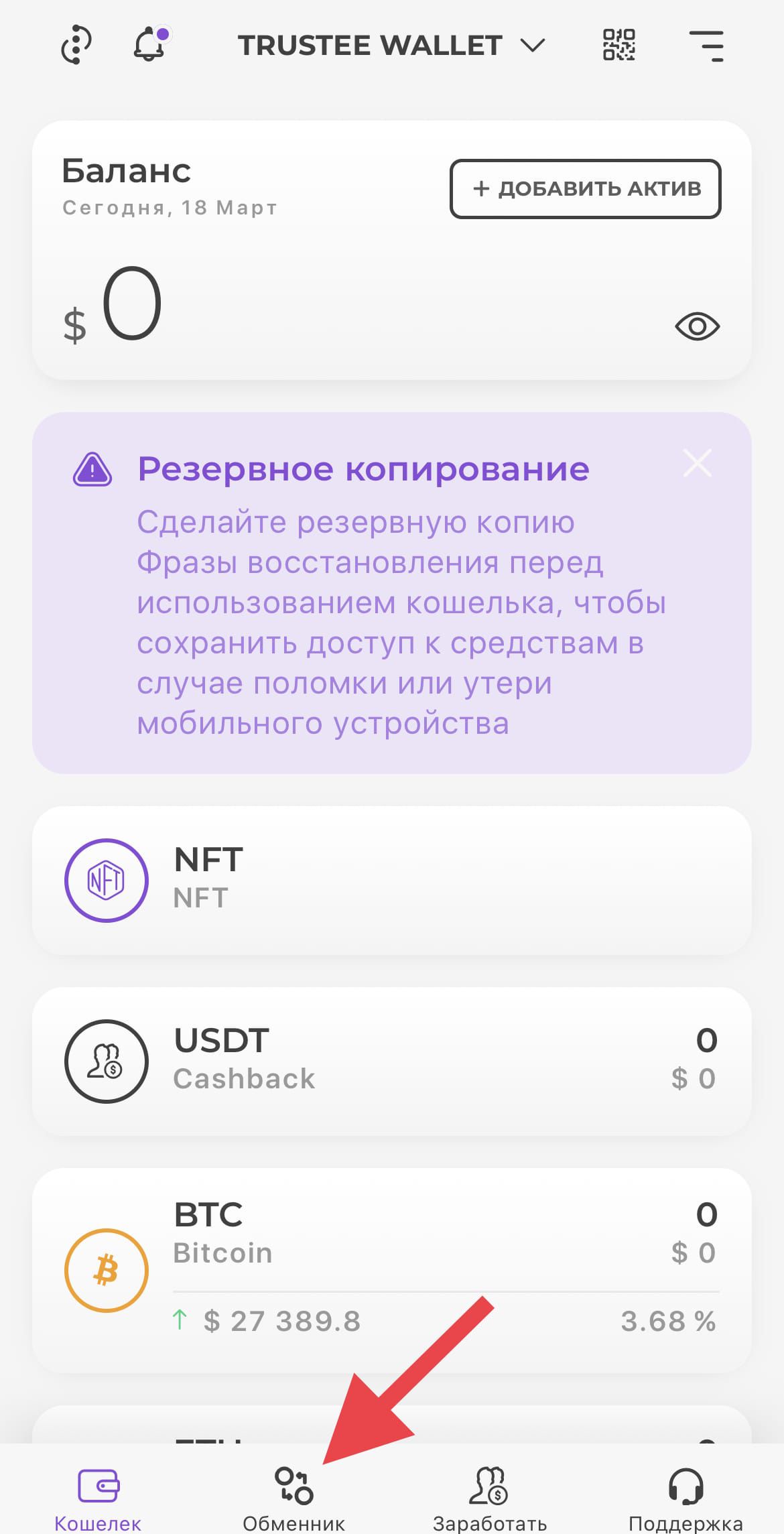The height and width of the screenshot is (1534, 784).
Task: Open the BTC Bitcoin card
Action: click(392, 1271)
